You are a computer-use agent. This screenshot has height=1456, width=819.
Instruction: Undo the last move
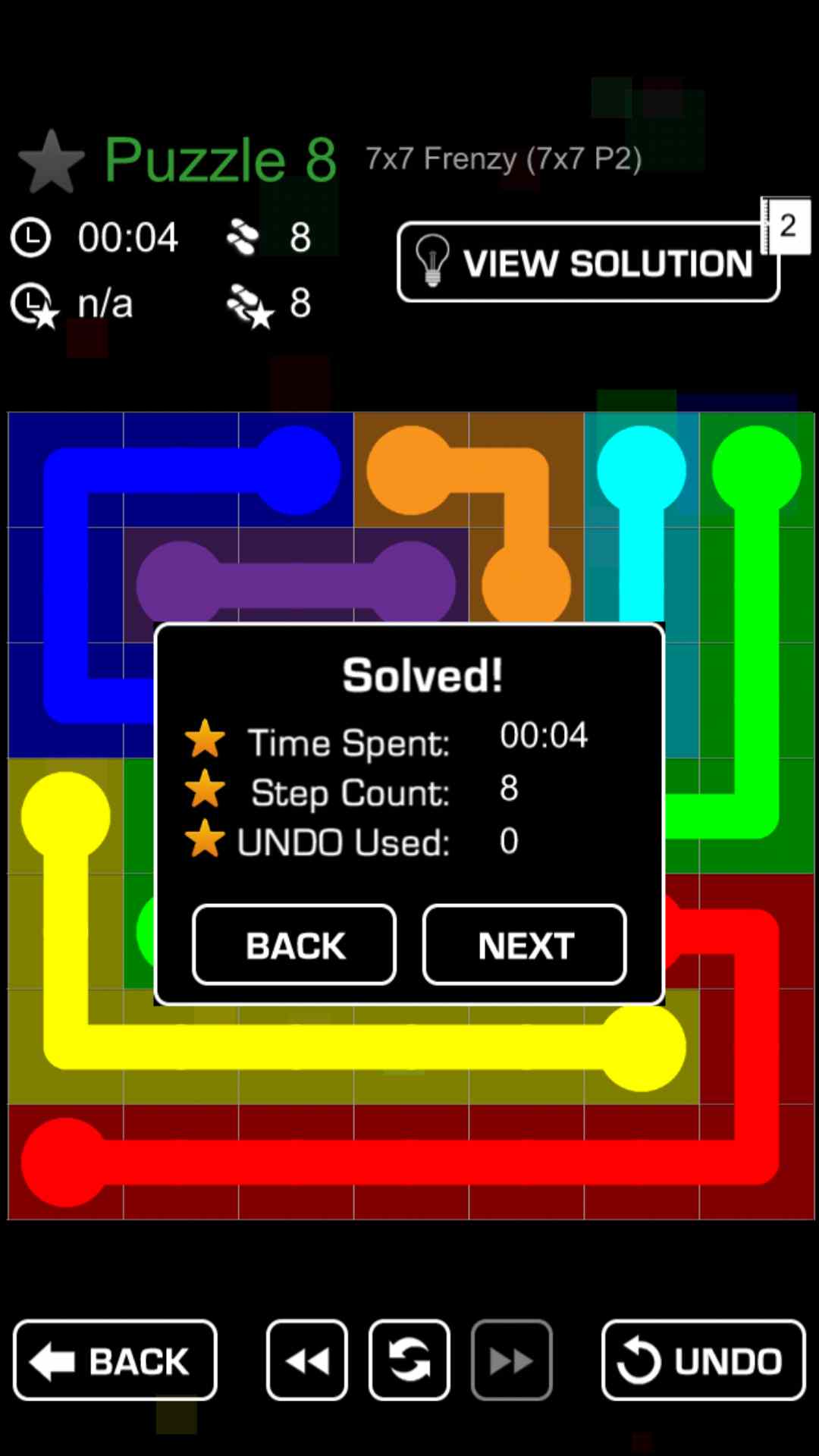[703, 1360]
